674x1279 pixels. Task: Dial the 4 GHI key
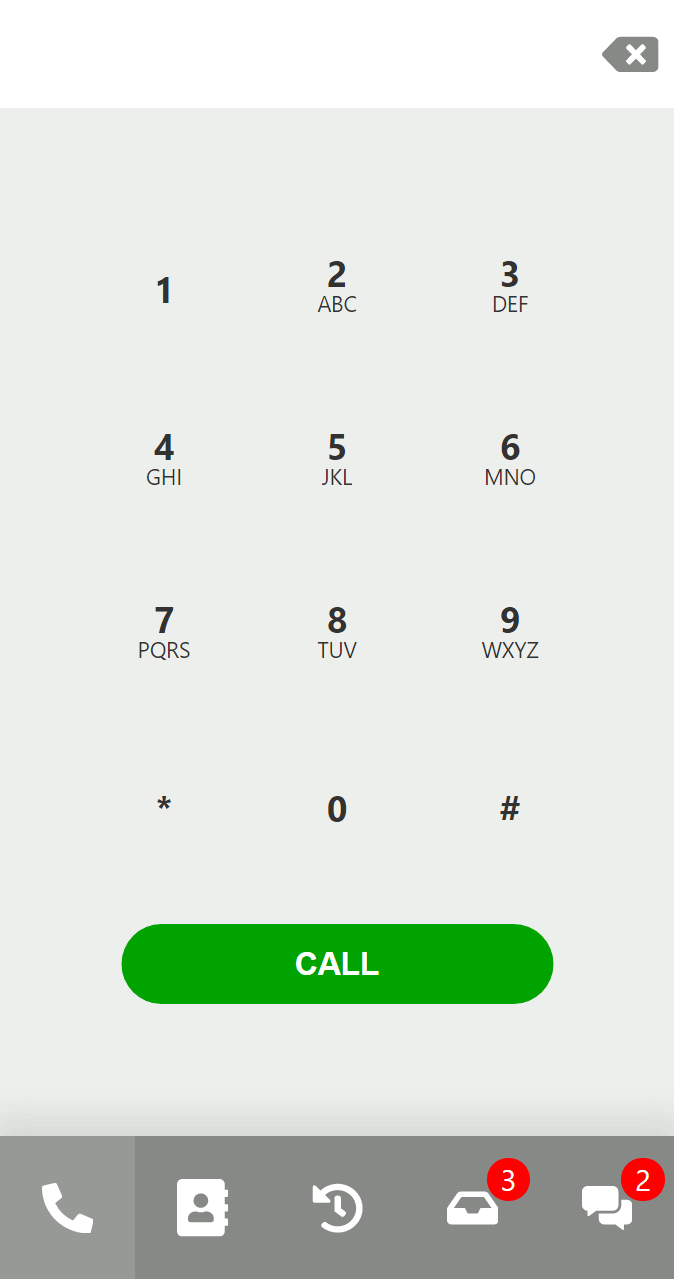click(x=164, y=460)
